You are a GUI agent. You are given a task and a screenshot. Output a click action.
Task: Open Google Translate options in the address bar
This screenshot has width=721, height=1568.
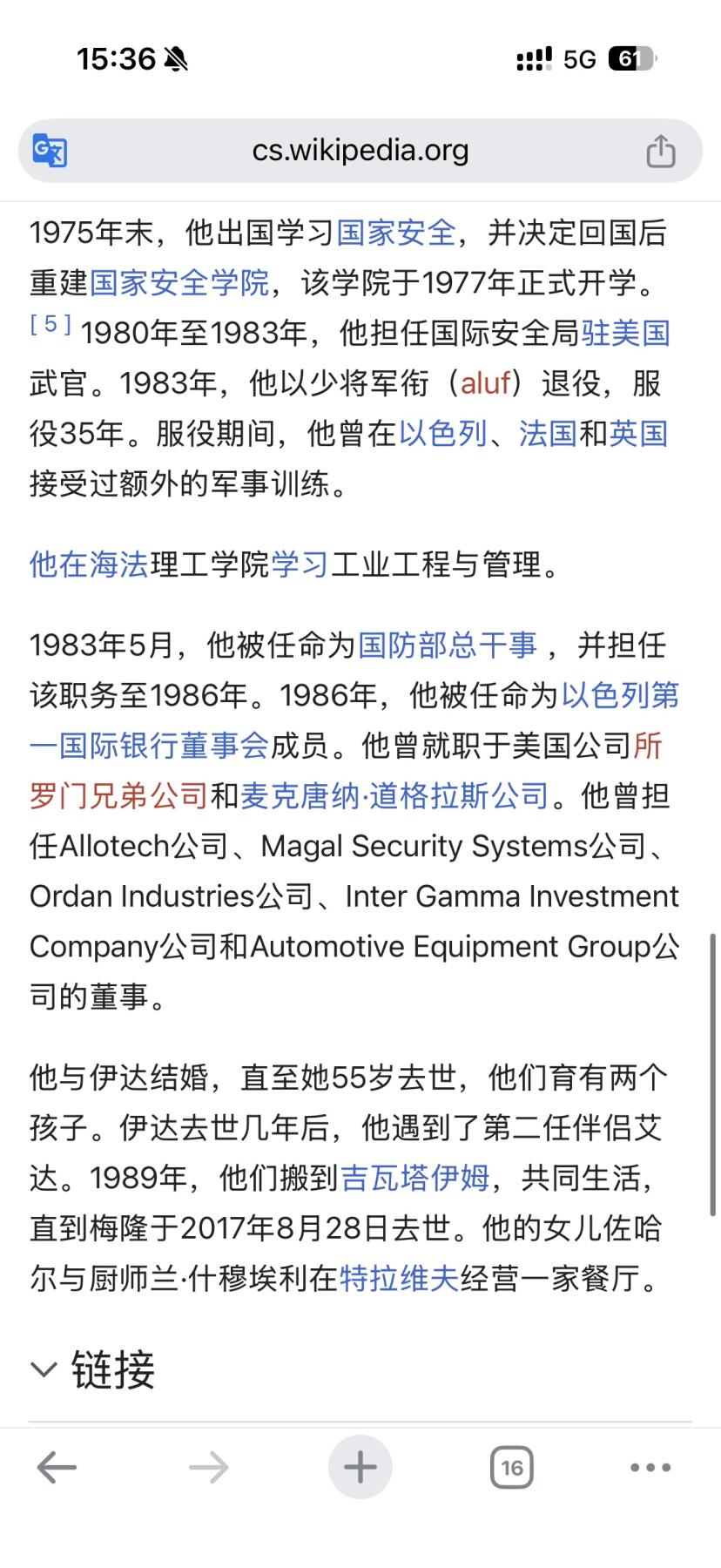(x=49, y=150)
